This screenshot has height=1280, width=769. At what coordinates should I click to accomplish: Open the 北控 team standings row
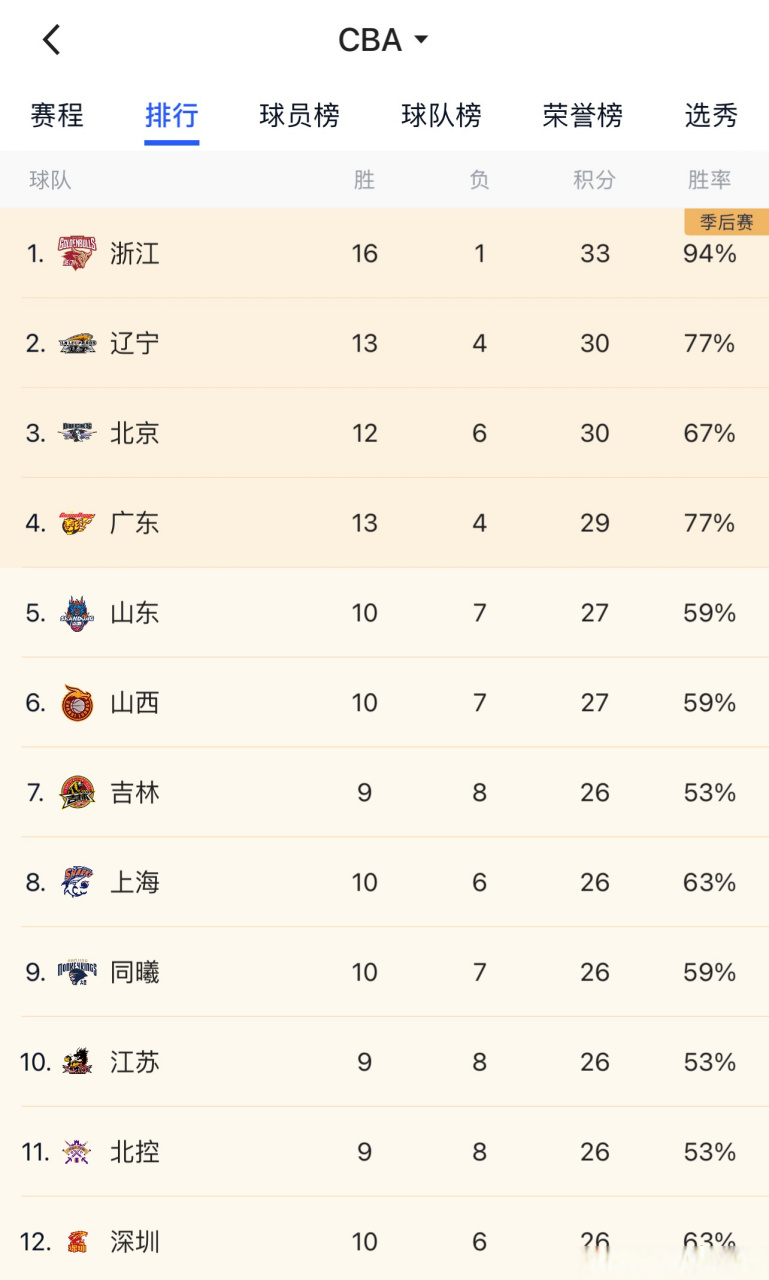tap(384, 1152)
